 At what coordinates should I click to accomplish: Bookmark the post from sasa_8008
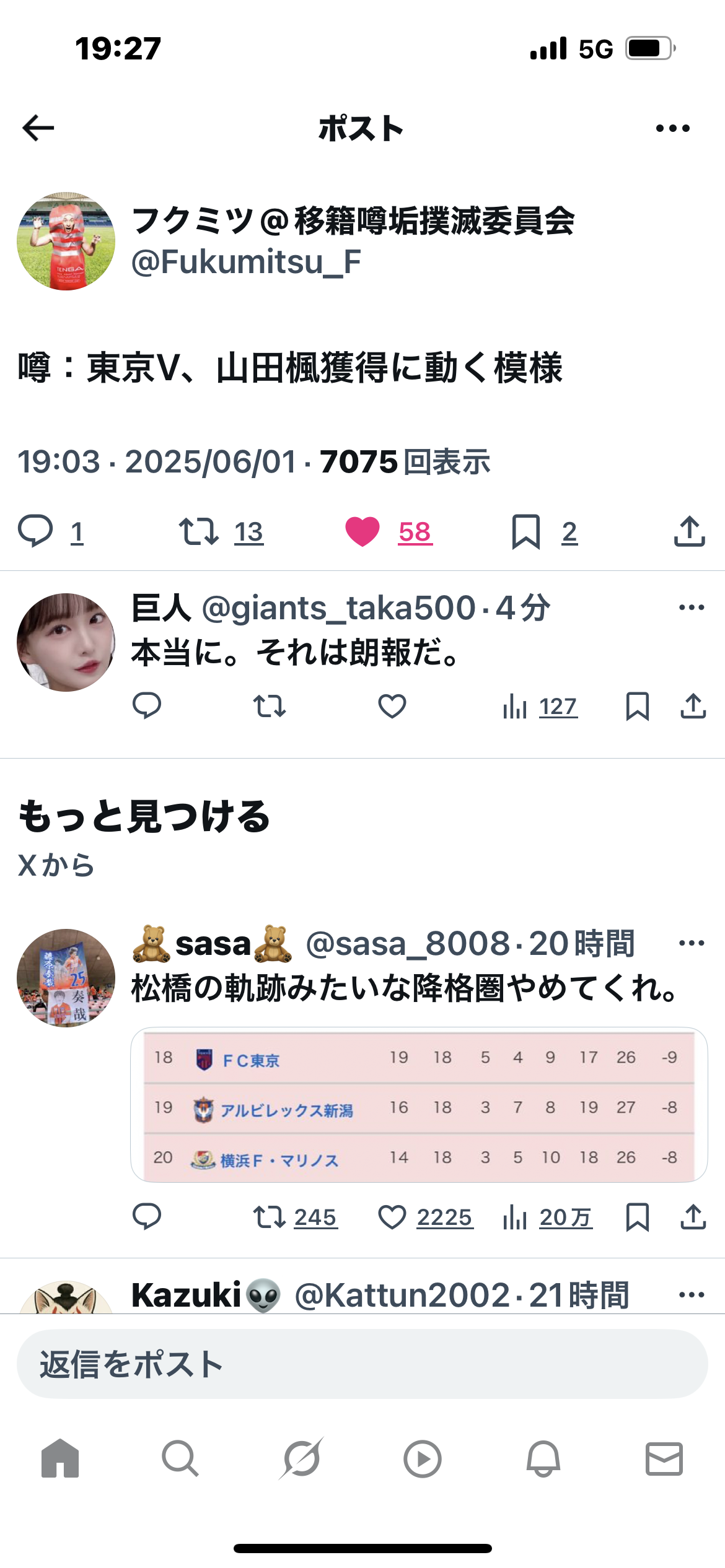[638, 1217]
